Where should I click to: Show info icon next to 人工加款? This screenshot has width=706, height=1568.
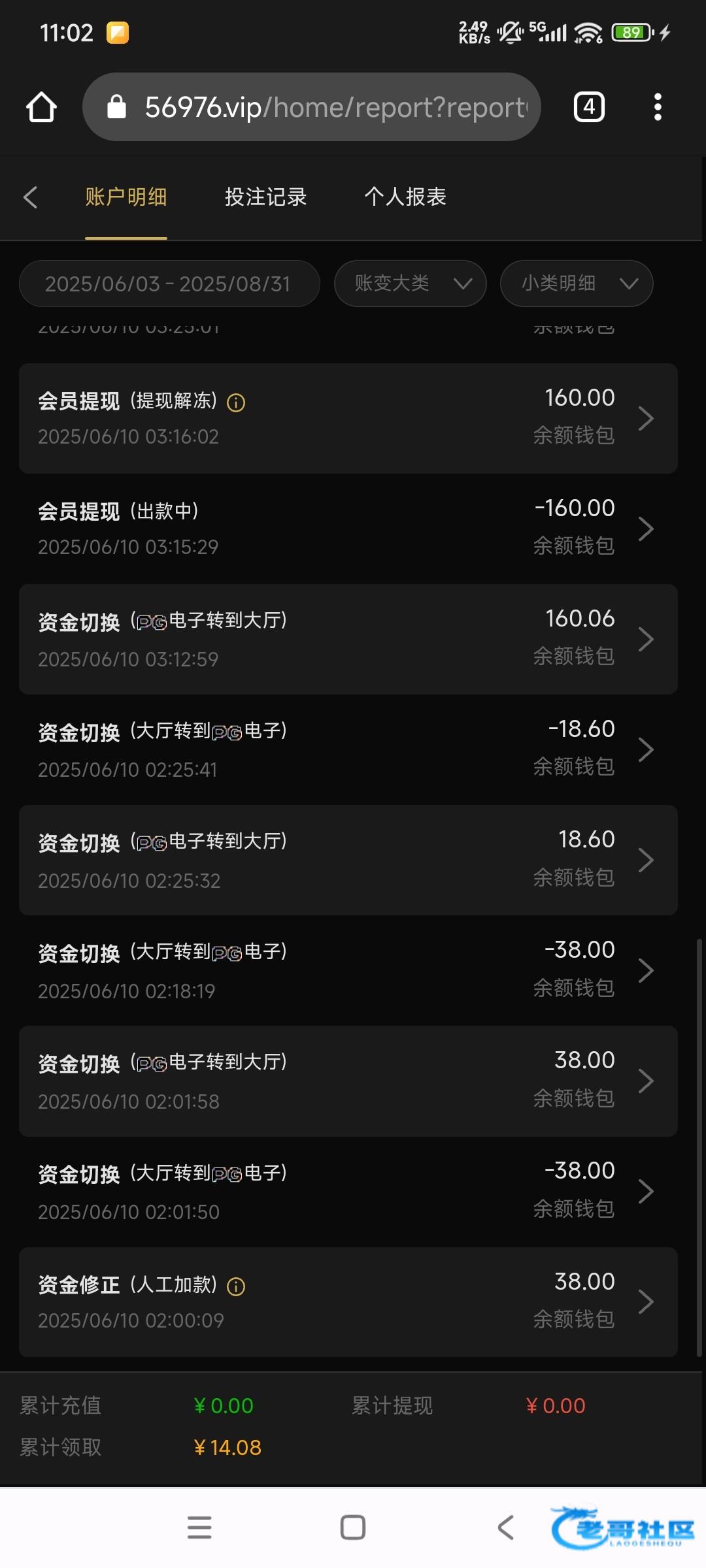tap(236, 1286)
